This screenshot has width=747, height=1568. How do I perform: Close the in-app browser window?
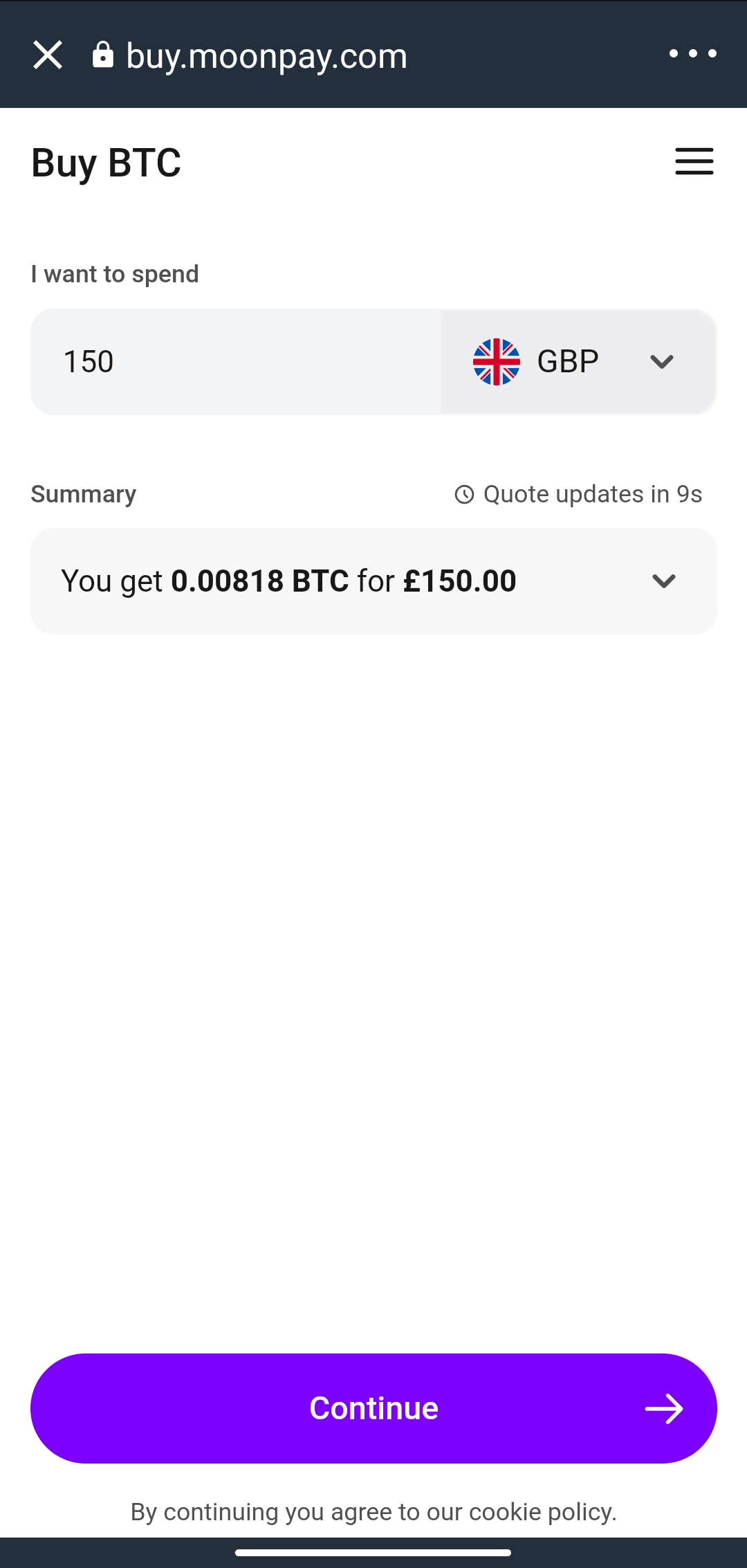48,55
